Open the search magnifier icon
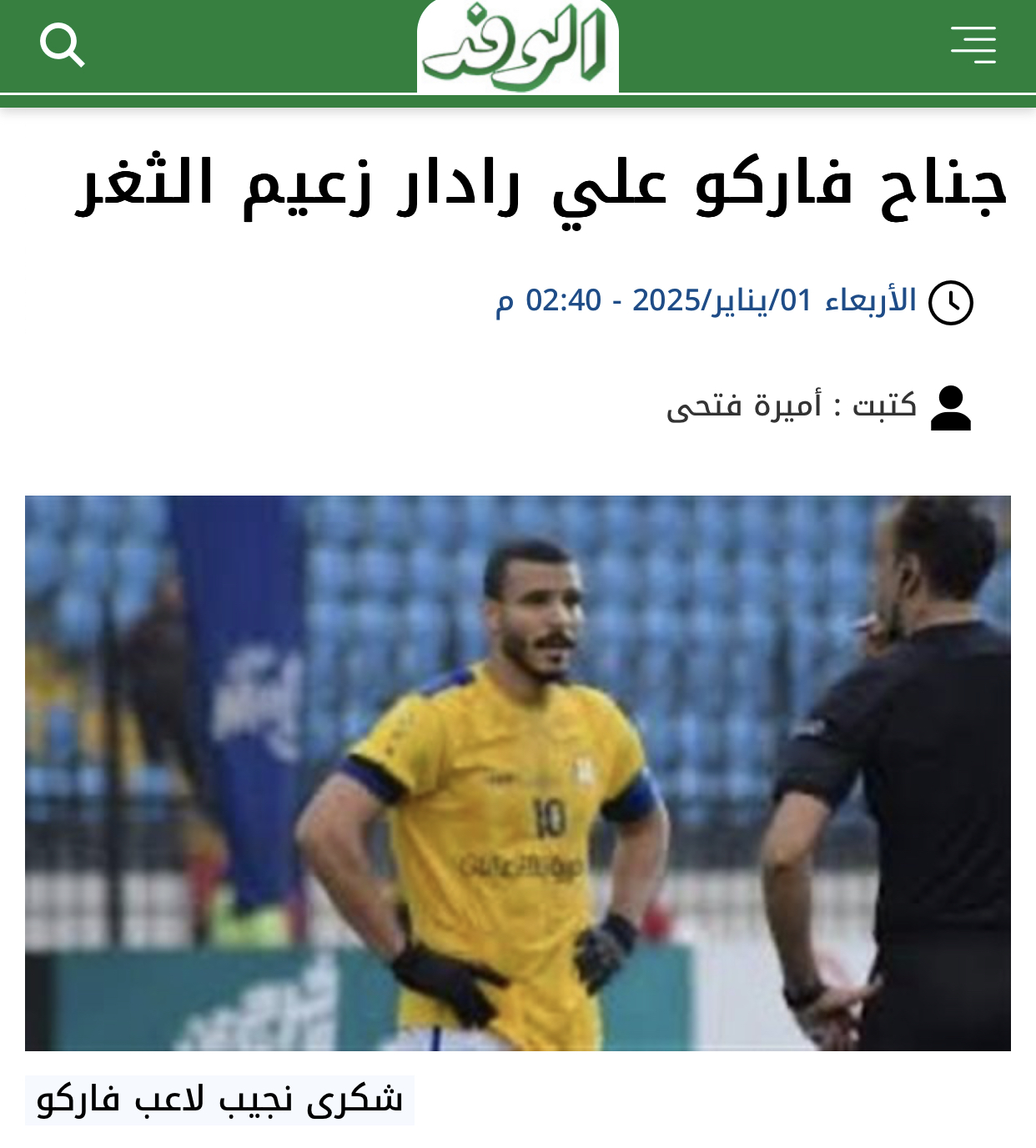This screenshot has width=1036, height=1148. pyautogui.click(x=63, y=45)
